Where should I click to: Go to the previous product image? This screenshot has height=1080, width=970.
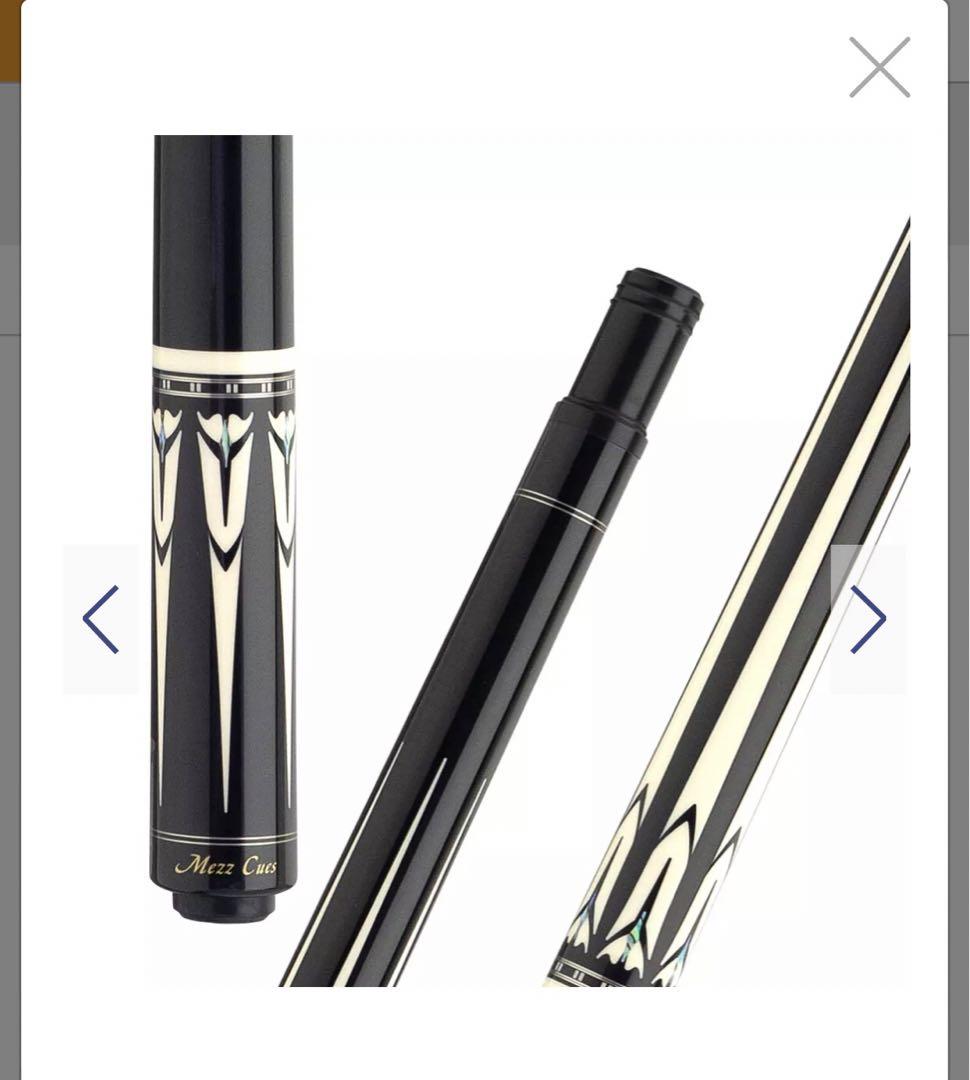101,619
